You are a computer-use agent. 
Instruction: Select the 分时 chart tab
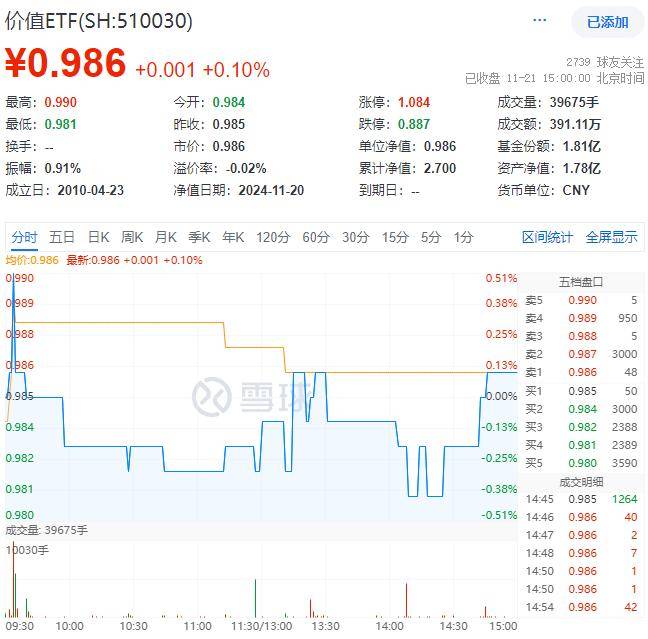pos(25,237)
